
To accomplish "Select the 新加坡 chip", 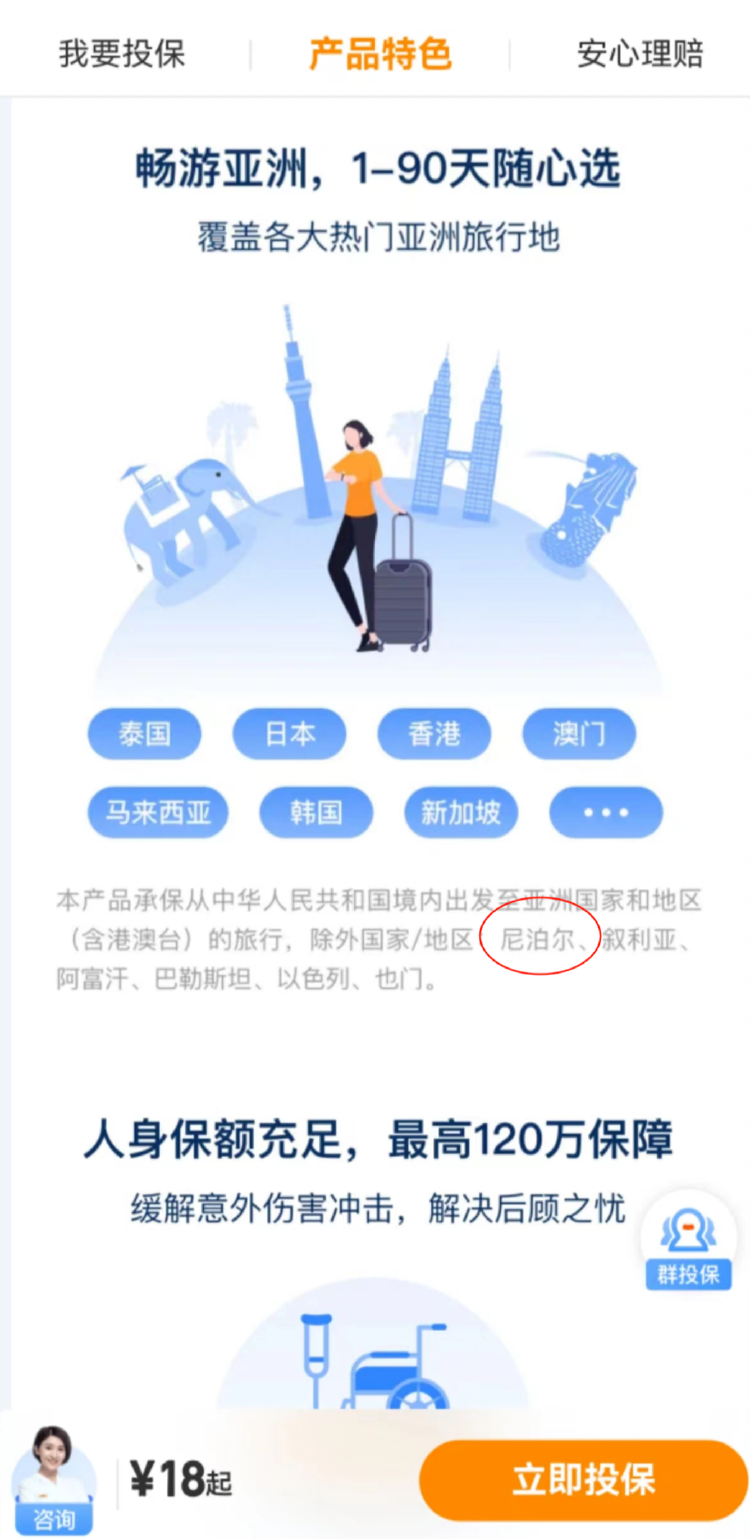I will (x=461, y=812).
